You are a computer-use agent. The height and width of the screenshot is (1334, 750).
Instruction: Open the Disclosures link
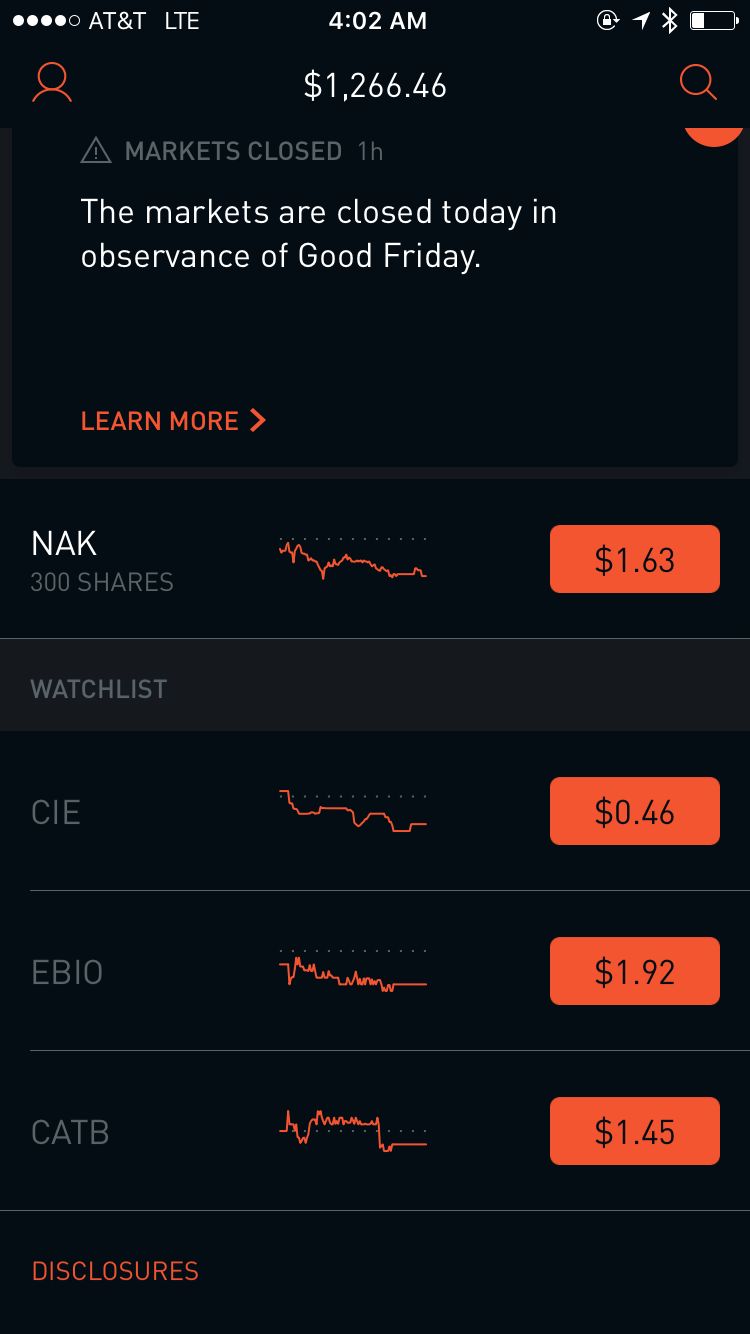[x=115, y=1271]
